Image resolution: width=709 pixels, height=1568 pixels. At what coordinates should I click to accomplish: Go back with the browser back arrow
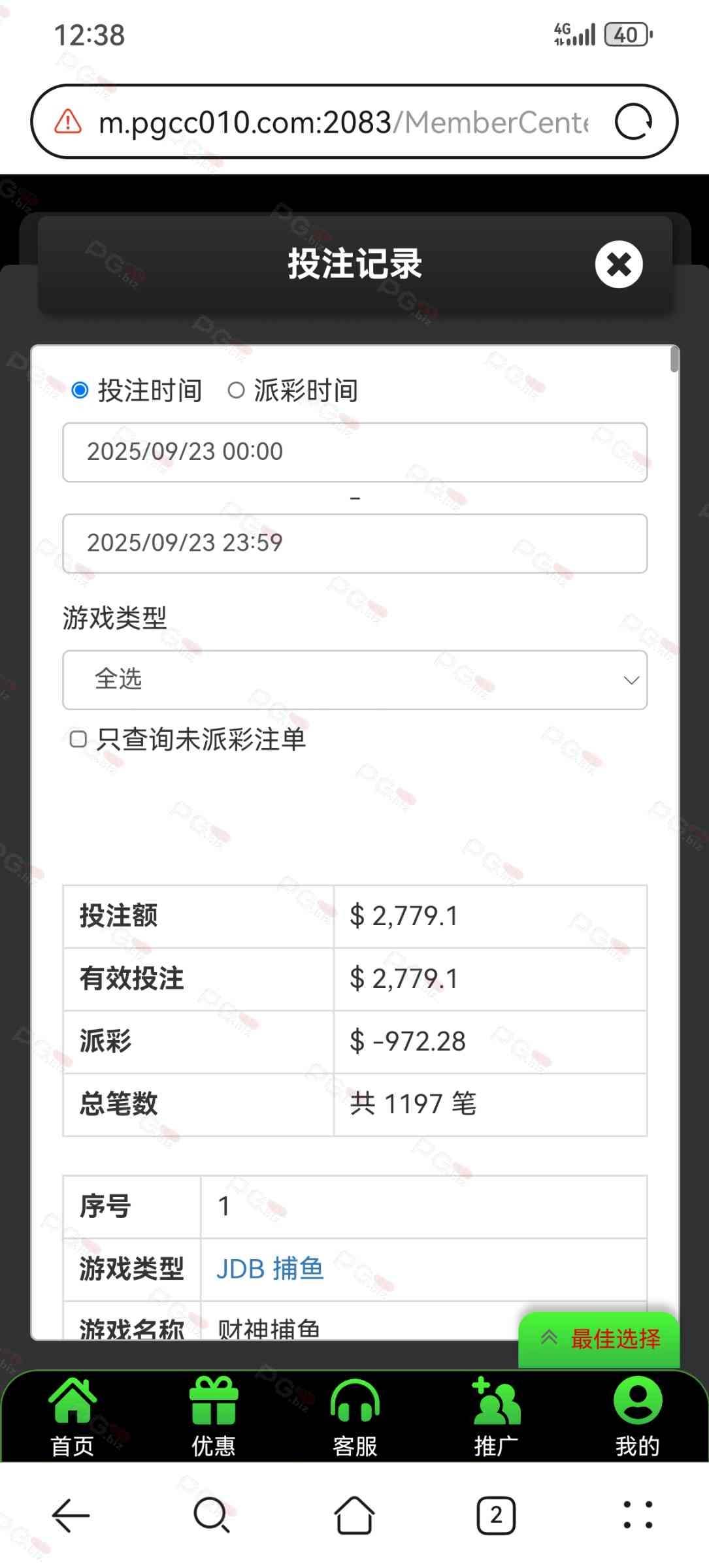click(71, 1516)
